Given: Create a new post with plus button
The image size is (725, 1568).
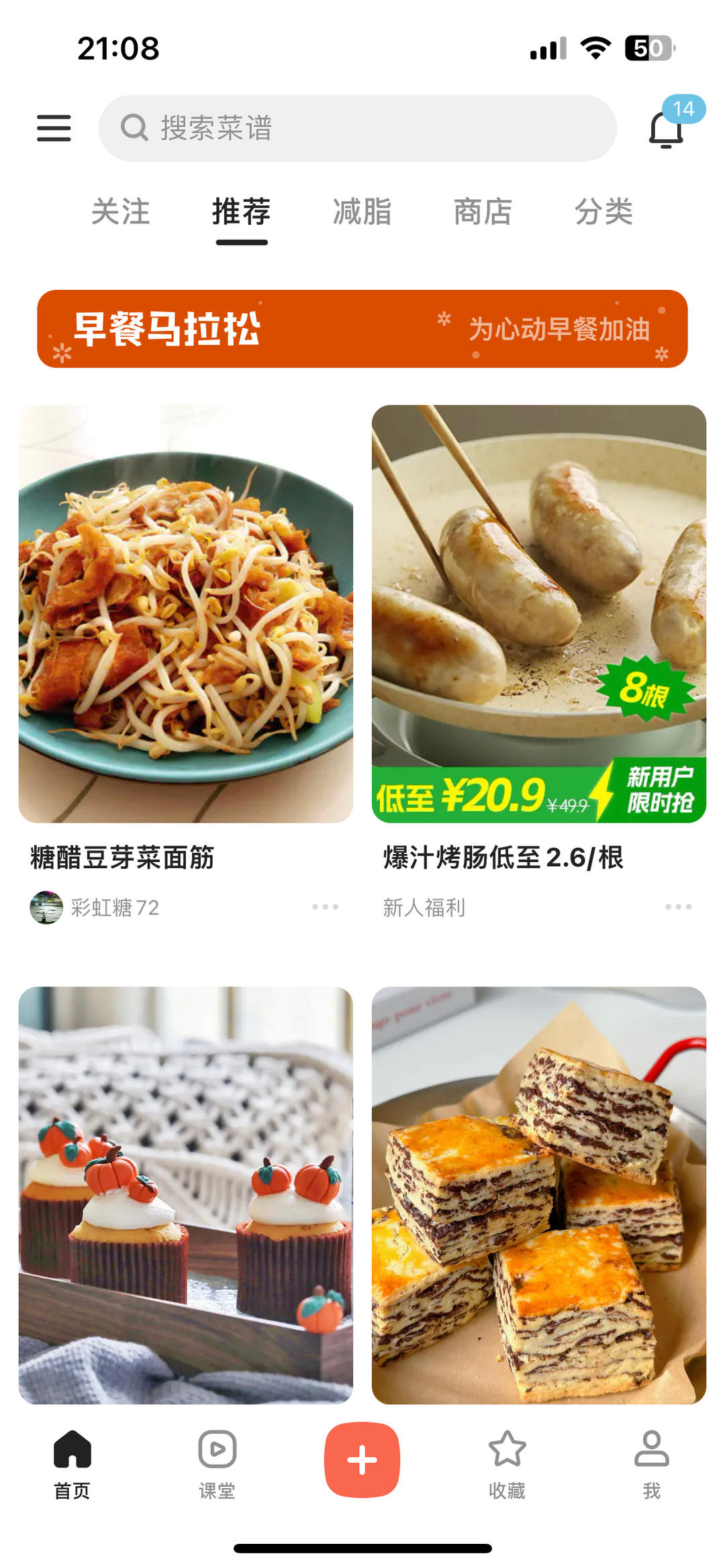Looking at the screenshot, I should click(362, 1459).
